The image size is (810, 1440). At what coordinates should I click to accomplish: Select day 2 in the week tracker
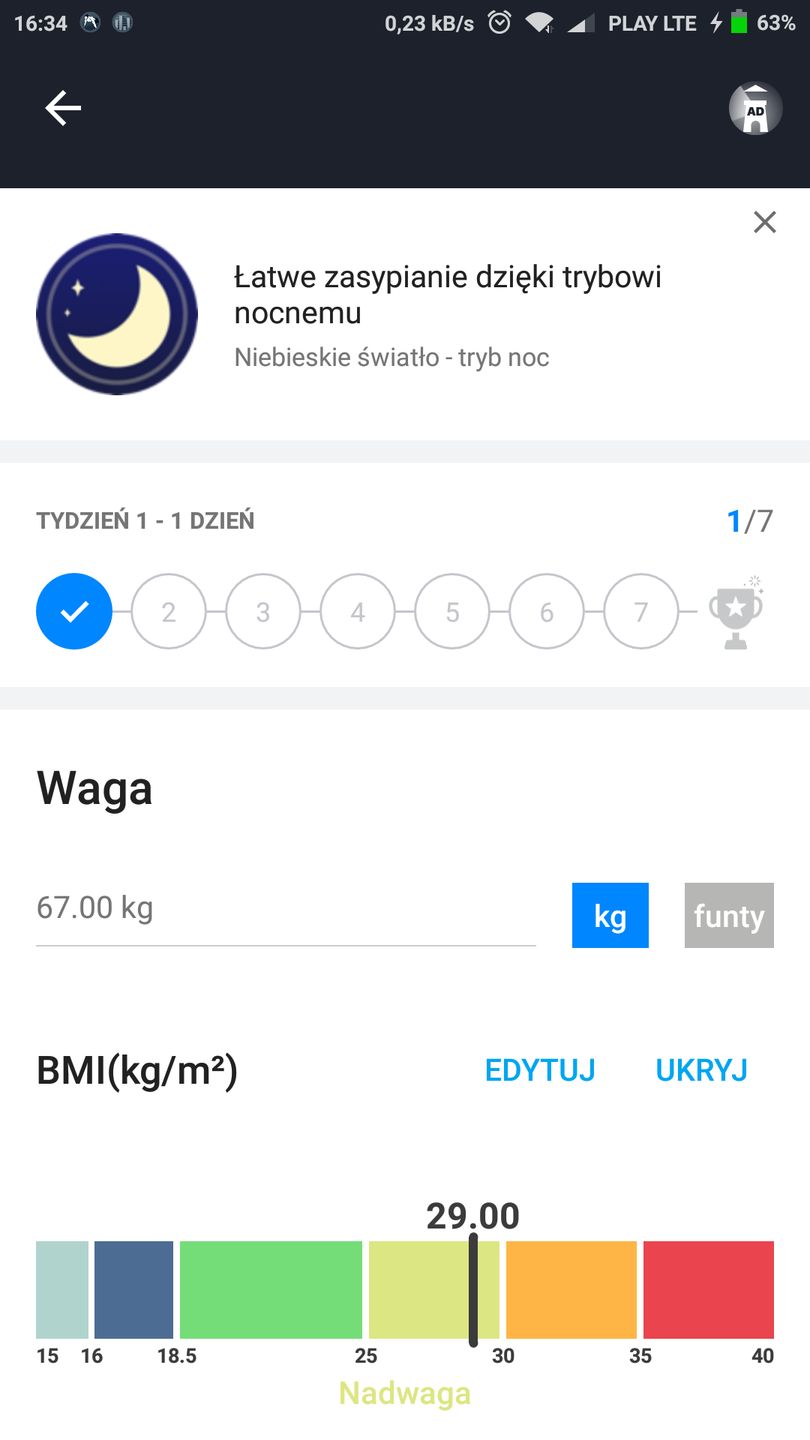168,612
